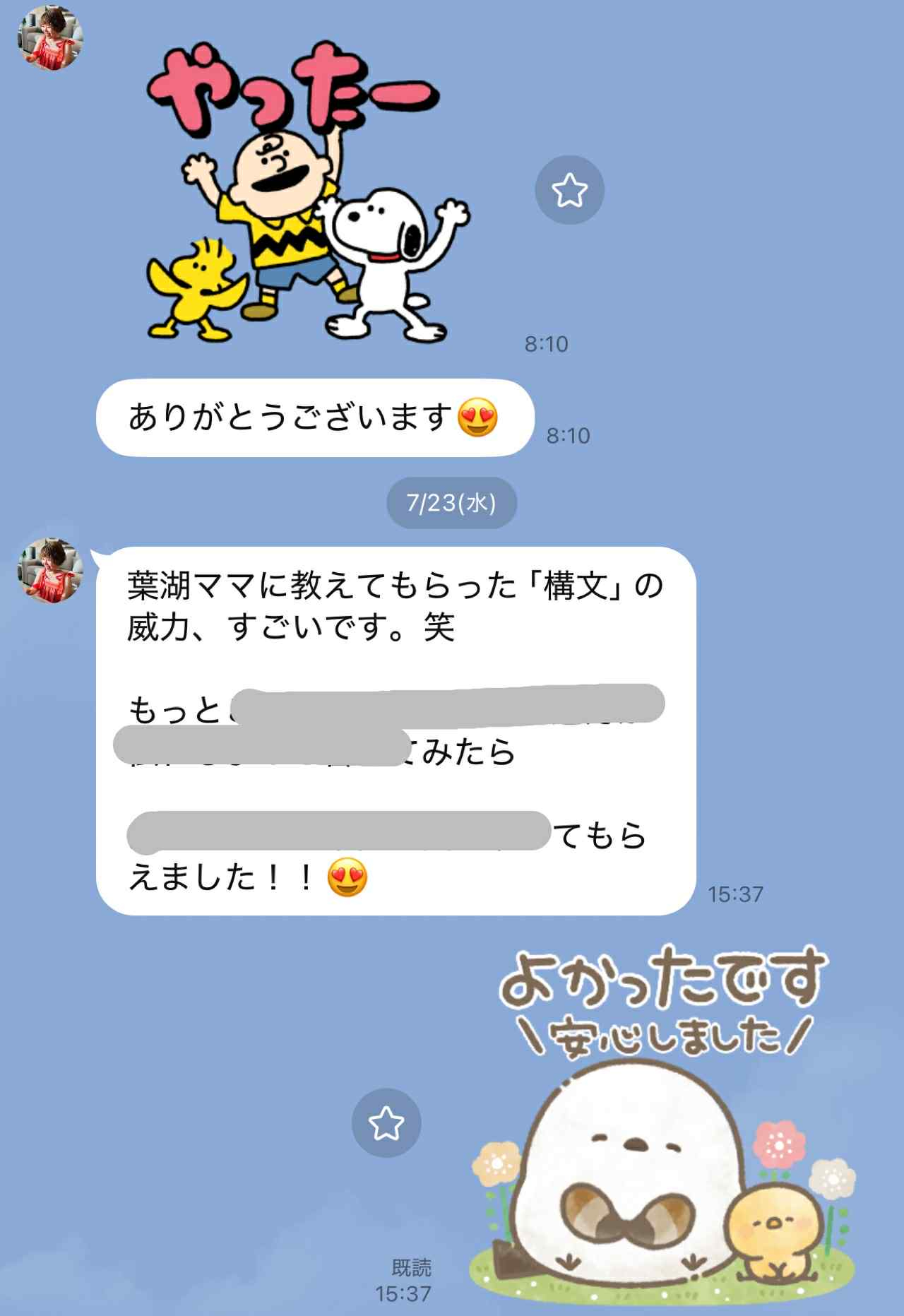
Task: Tap the star icon beside the よかったです sticker
Action: pyautogui.click(x=386, y=1122)
